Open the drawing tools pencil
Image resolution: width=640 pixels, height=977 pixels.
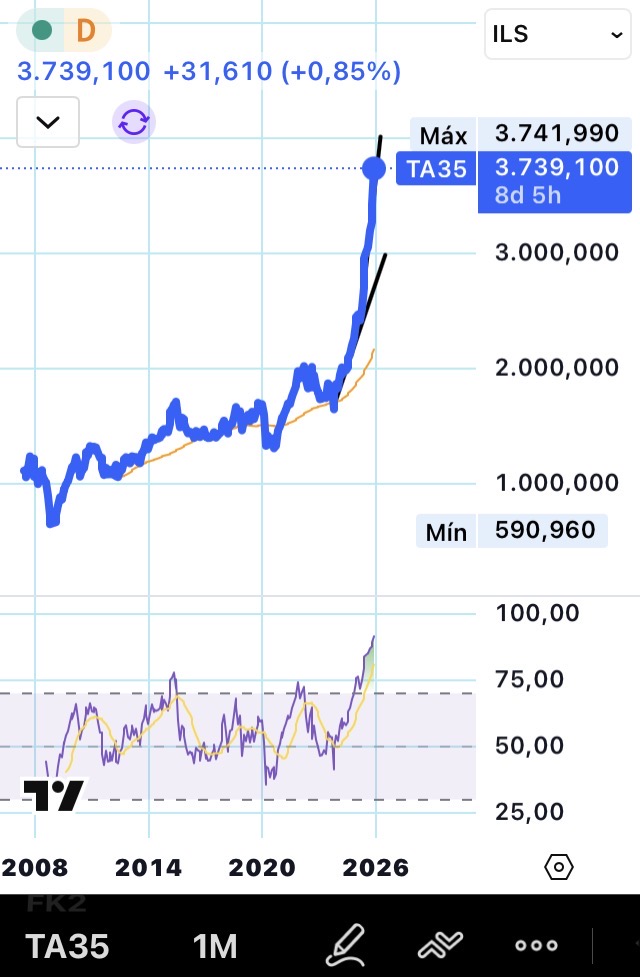pyautogui.click(x=347, y=945)
